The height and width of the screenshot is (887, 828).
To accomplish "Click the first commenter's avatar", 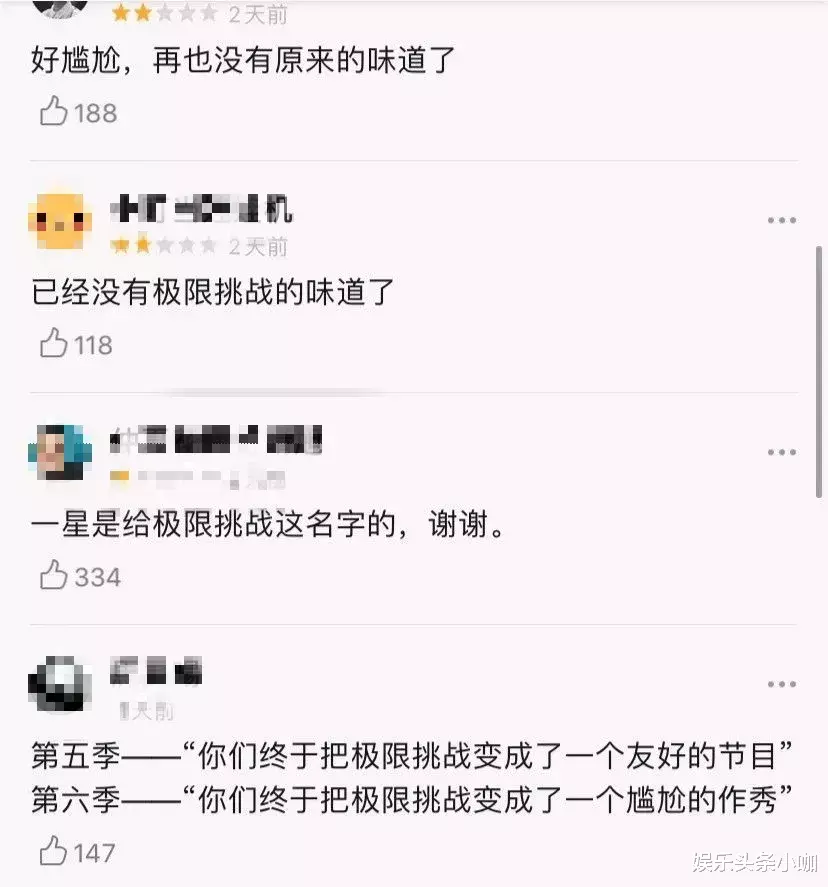I will (60, 10).
